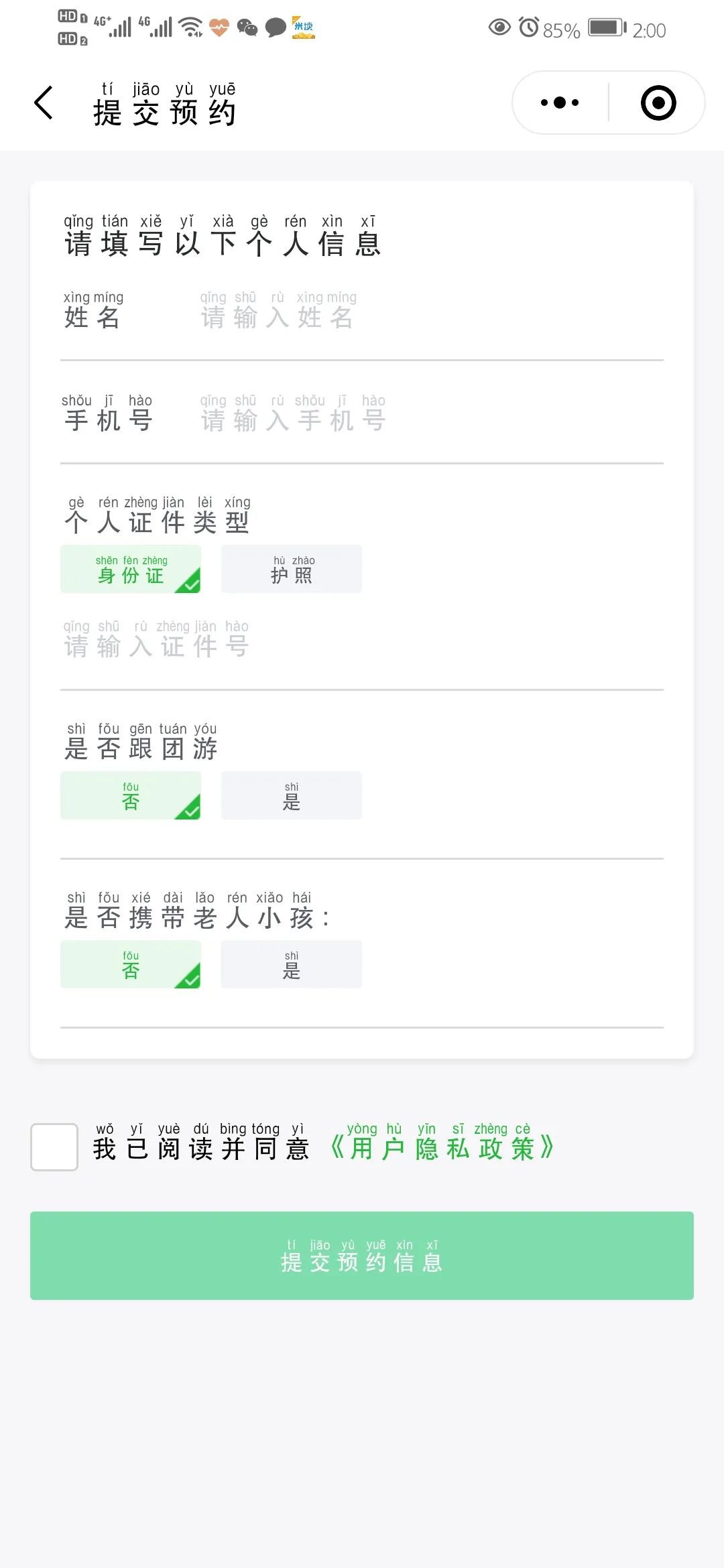Viewport: 724px width, 1568px height.
Task: Go back from 提交预约 page
Action: pos(44,103)
